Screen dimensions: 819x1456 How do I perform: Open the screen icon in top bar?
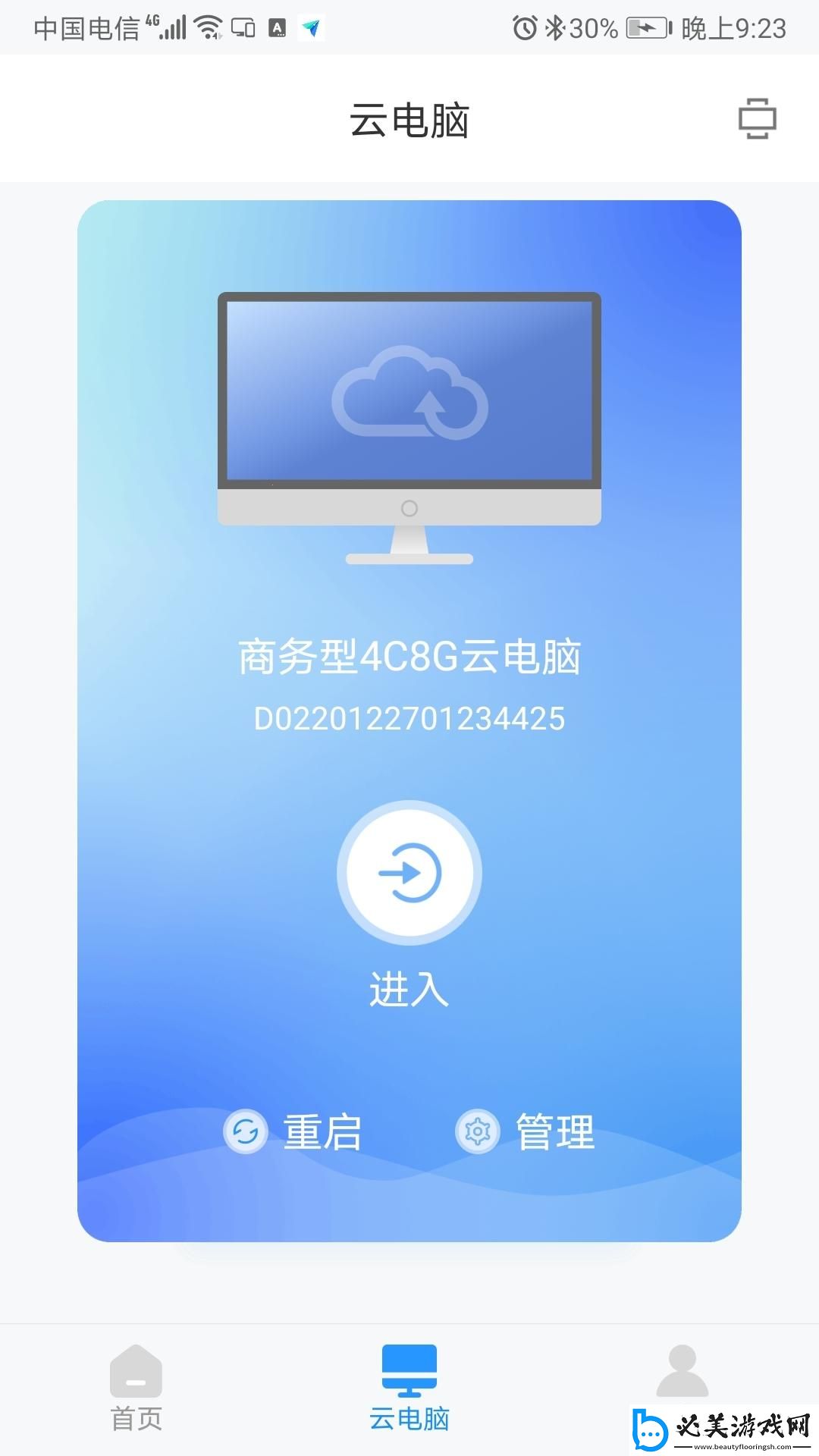(758, 118)
